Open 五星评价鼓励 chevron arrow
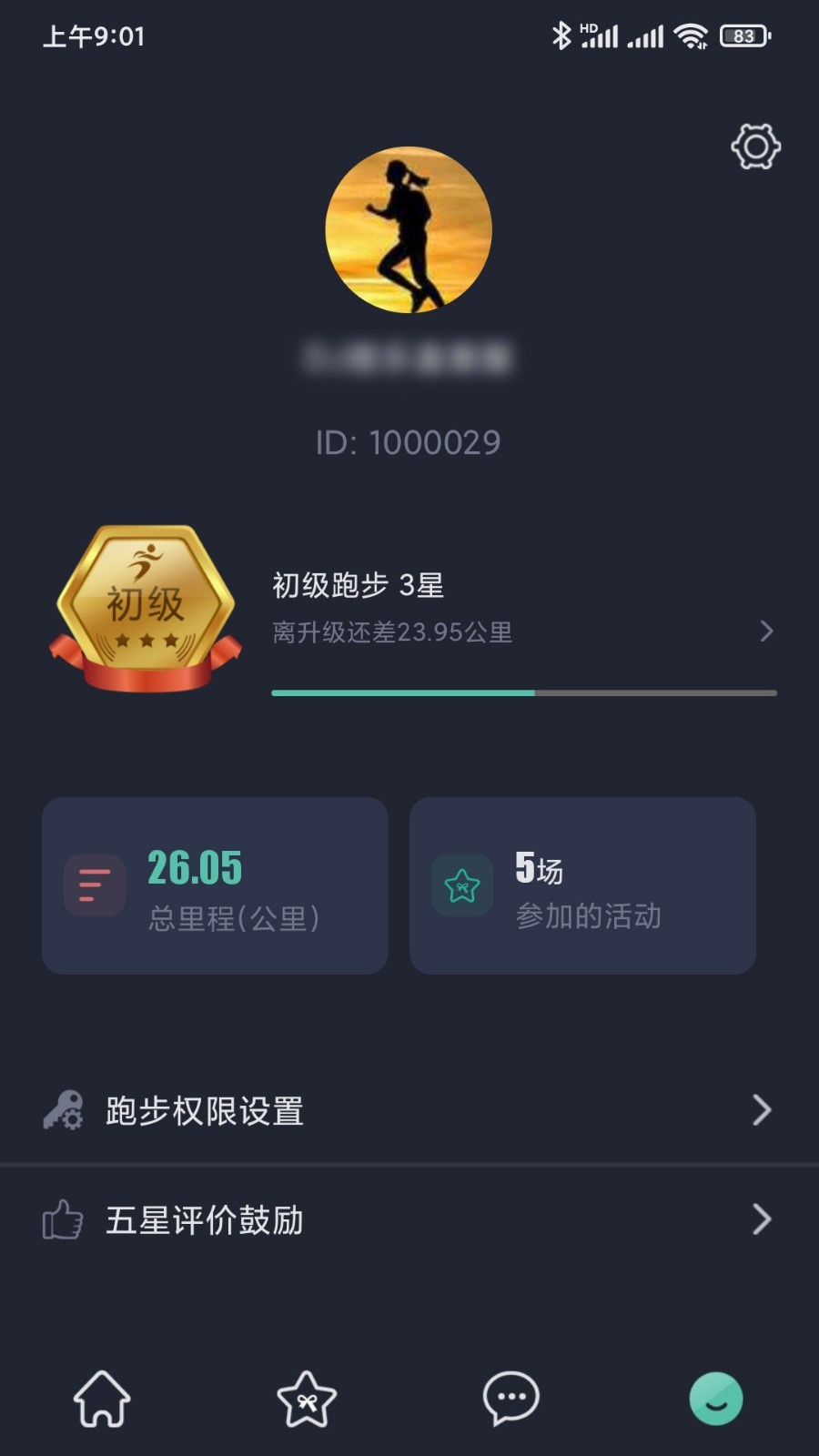This screenshot has width=819, height=1456. 763,1221
